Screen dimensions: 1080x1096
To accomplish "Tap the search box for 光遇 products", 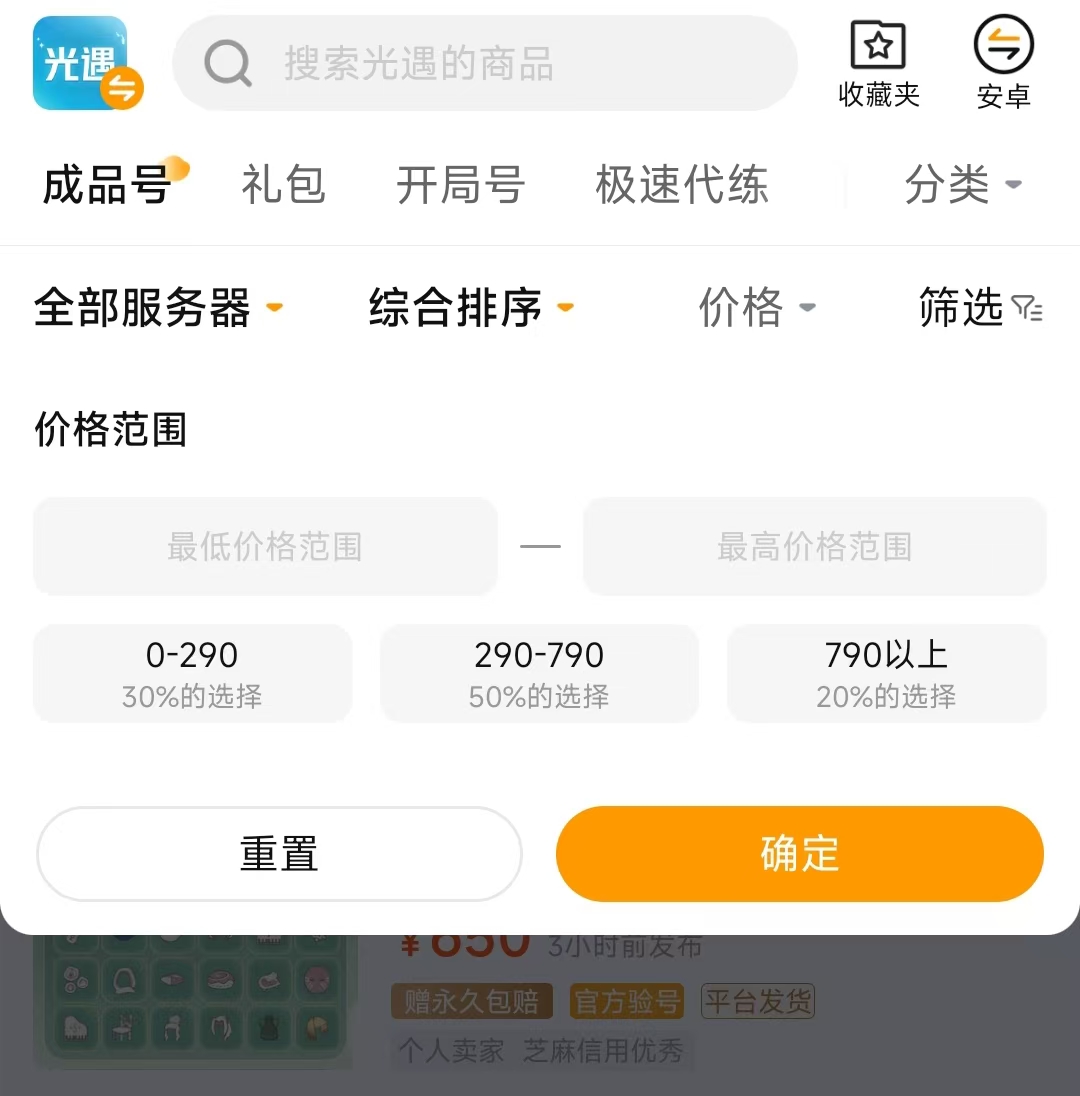I will coord(485,64).
